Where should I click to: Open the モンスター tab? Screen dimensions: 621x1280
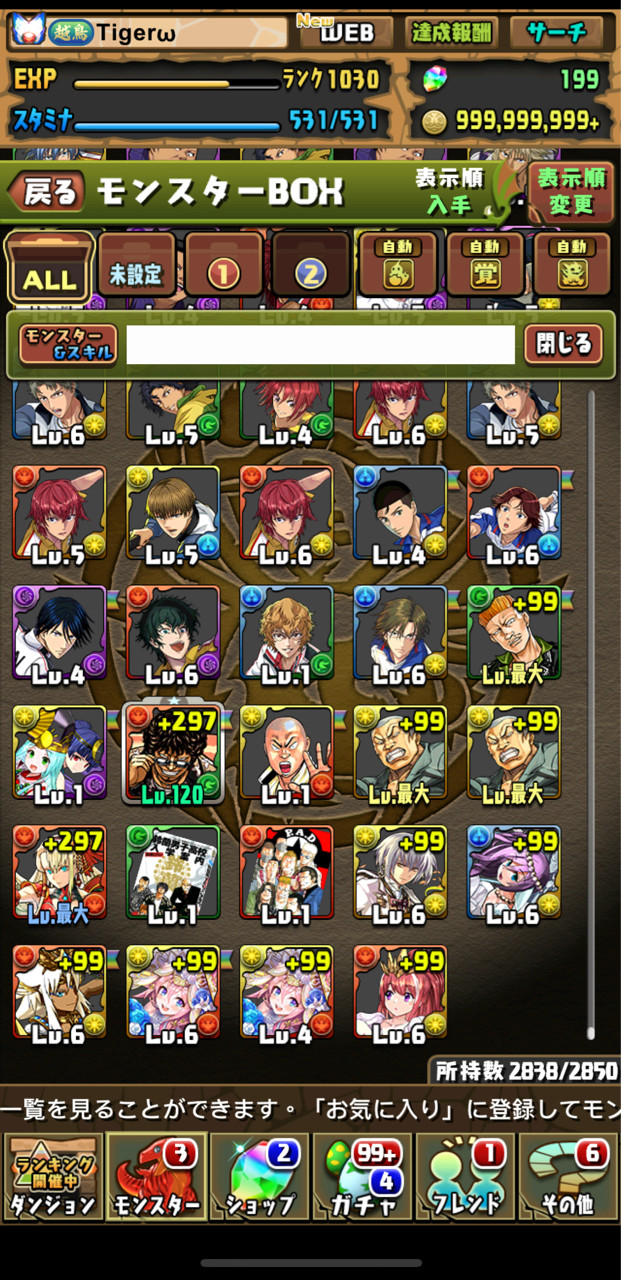156,1177
